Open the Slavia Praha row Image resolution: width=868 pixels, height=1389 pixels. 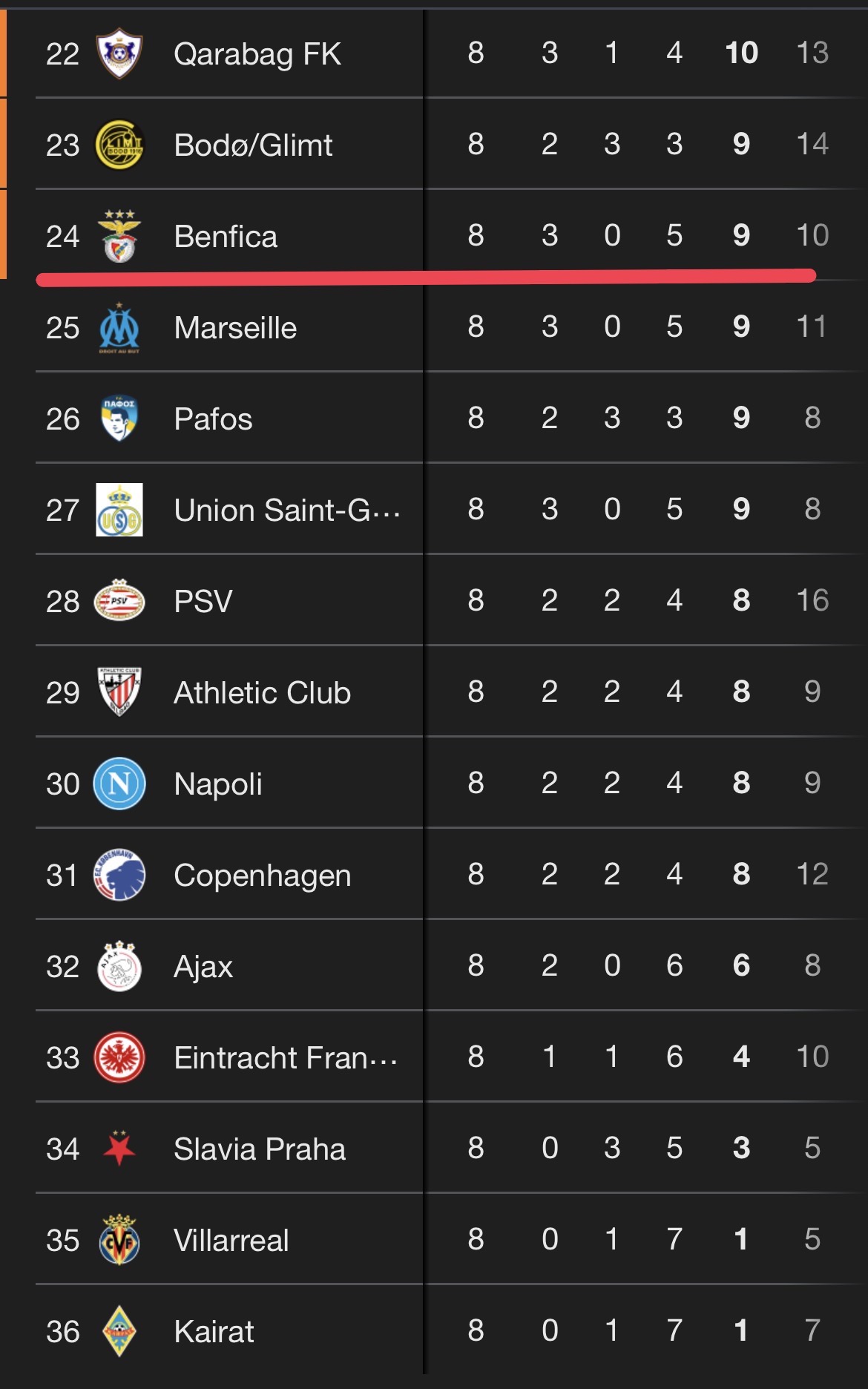(x=259, y=1149)
